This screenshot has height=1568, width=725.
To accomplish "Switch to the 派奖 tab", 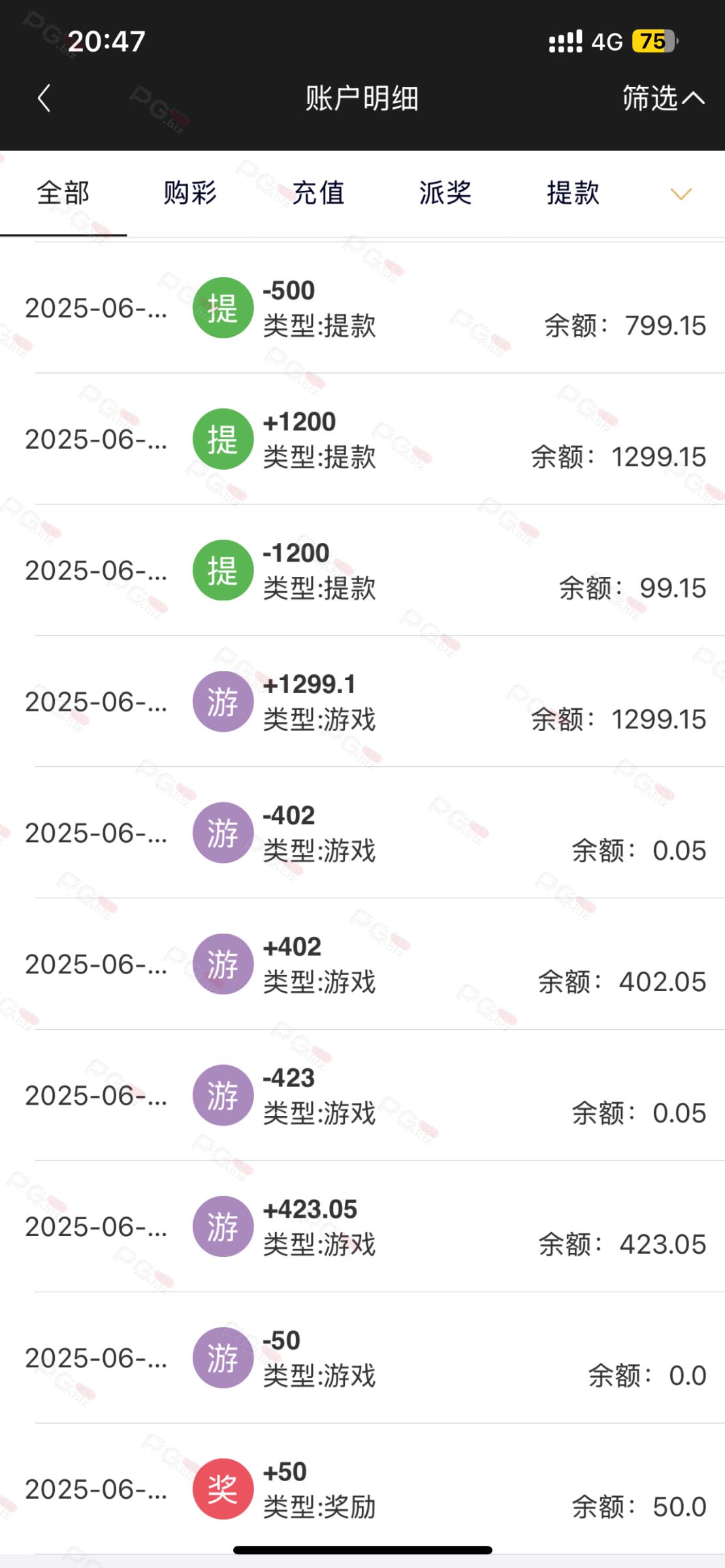I will point(445,193).
